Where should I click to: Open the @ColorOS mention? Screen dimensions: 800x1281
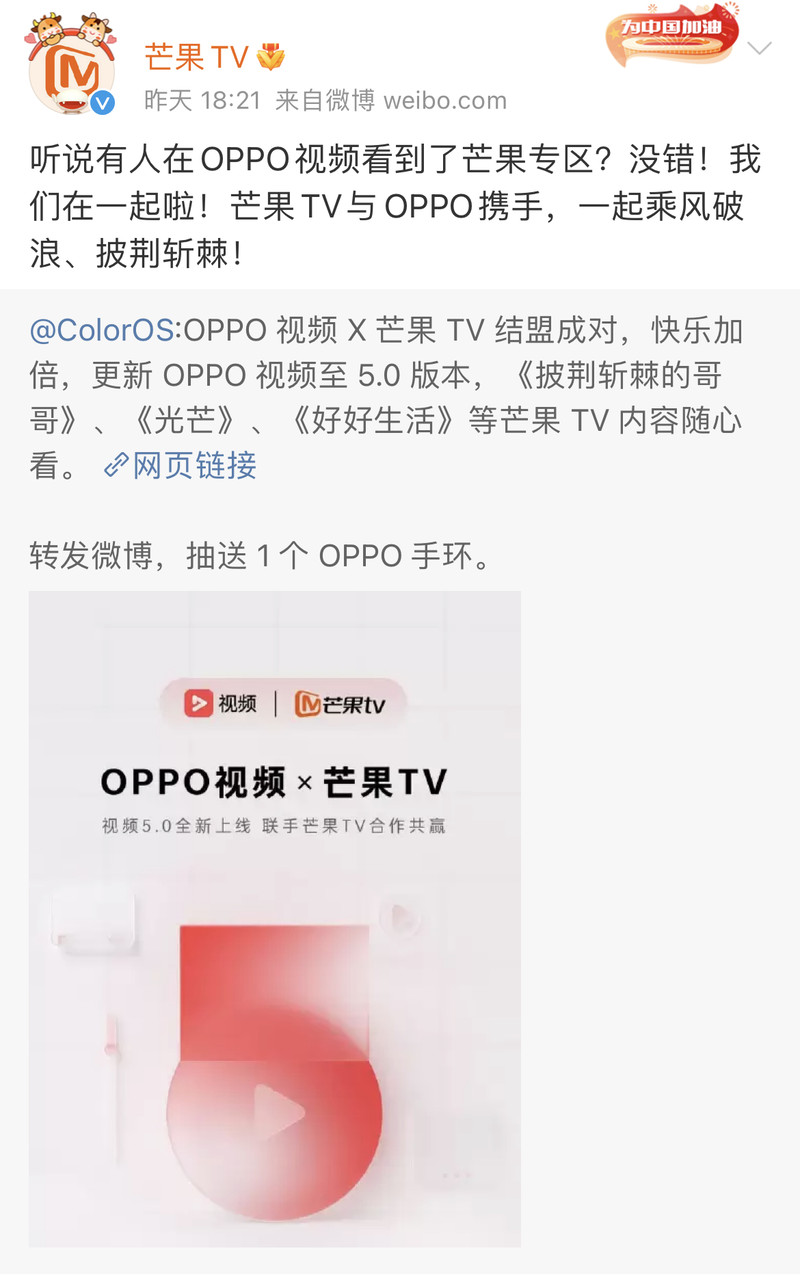coord(102,329)
